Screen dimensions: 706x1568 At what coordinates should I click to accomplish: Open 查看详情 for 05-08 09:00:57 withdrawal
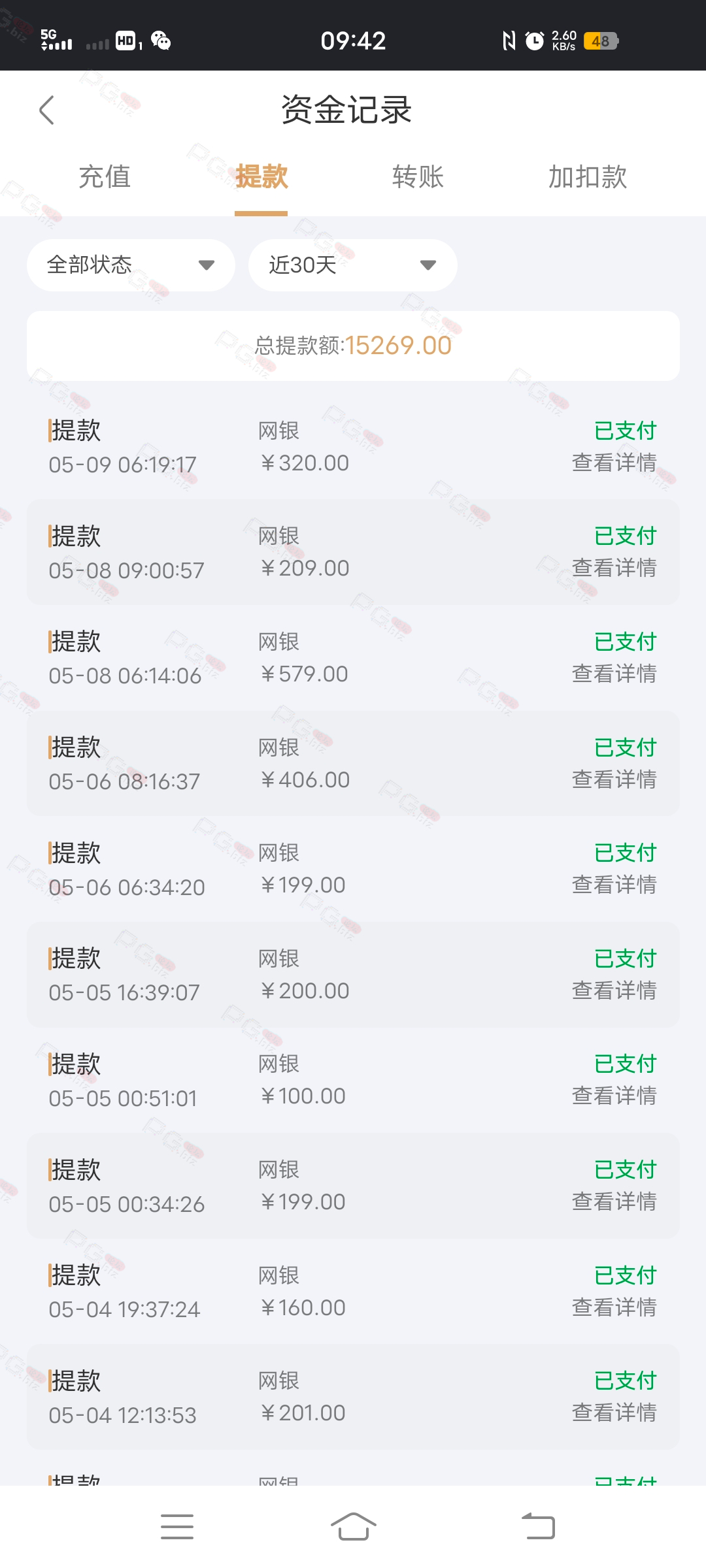(614, 568)
